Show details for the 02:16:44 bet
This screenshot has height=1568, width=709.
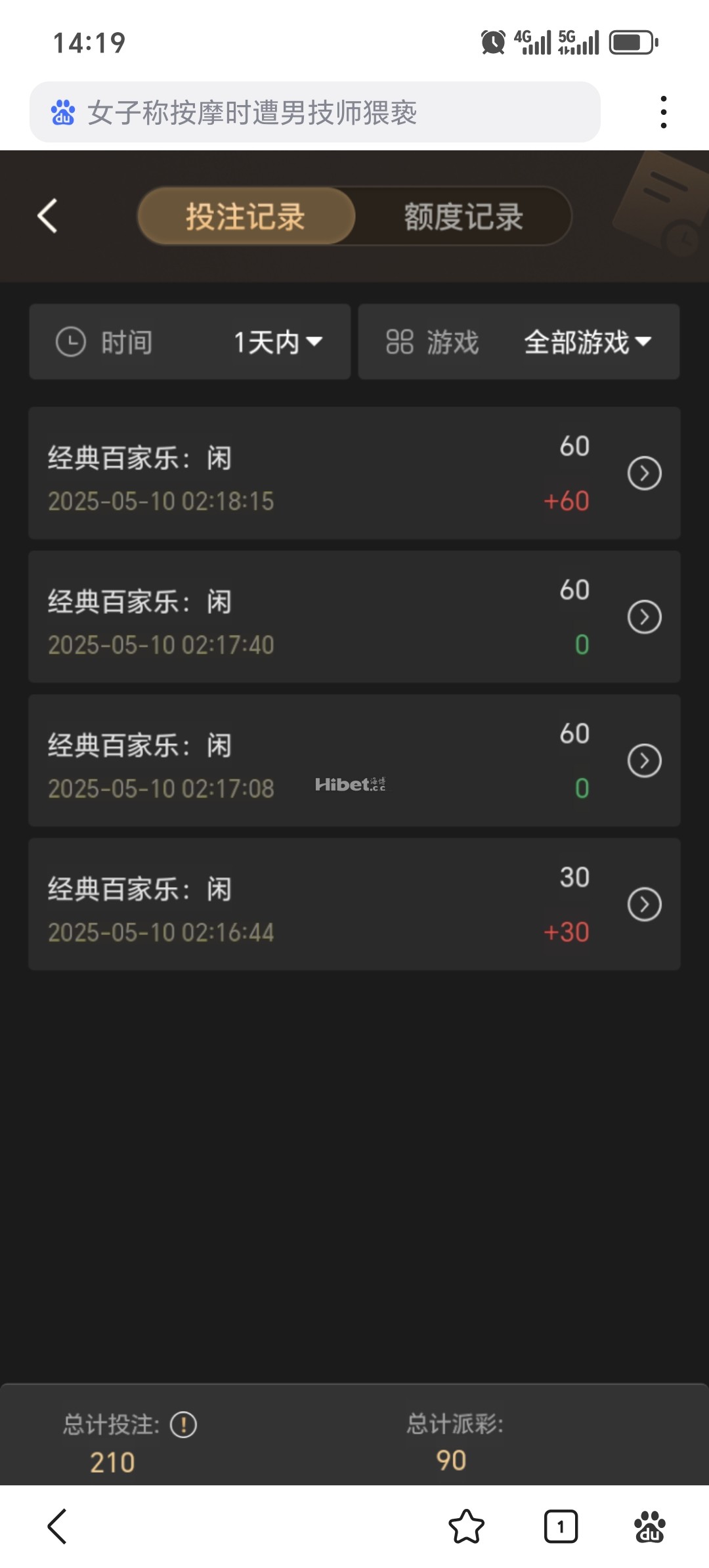tap(644, 905)
